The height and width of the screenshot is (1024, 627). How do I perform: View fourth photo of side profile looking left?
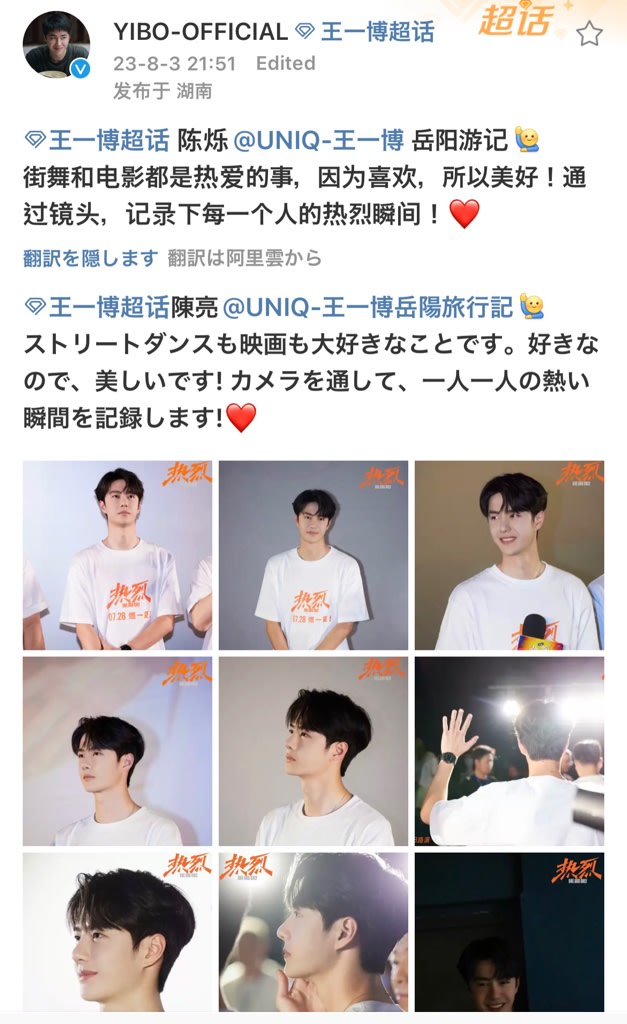click(117, 752)
